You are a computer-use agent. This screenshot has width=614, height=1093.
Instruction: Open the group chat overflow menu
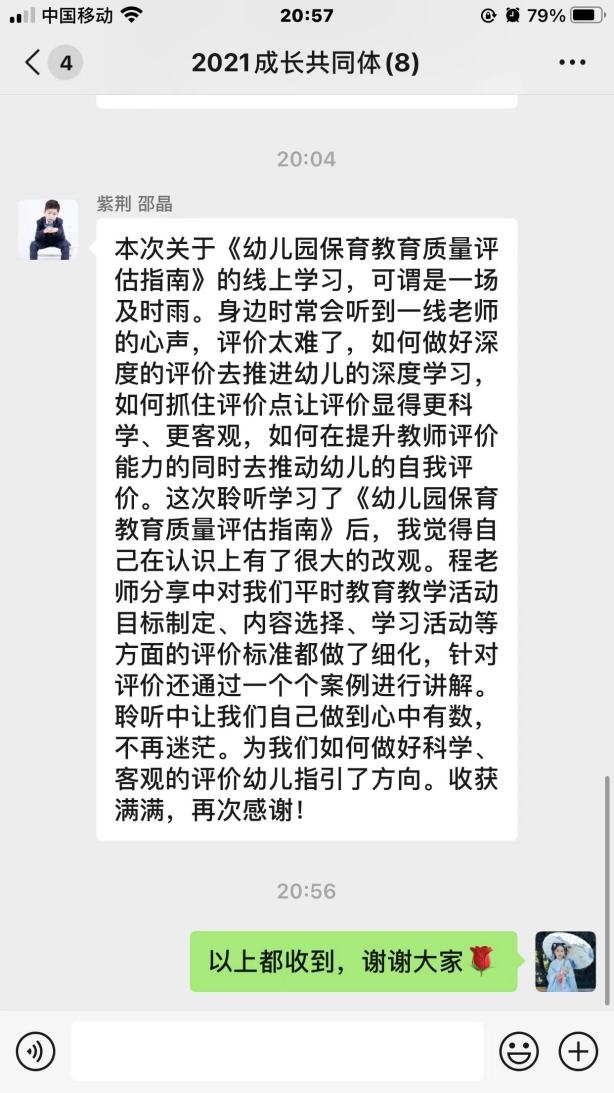pyautogui.click(x=572, y=64)
